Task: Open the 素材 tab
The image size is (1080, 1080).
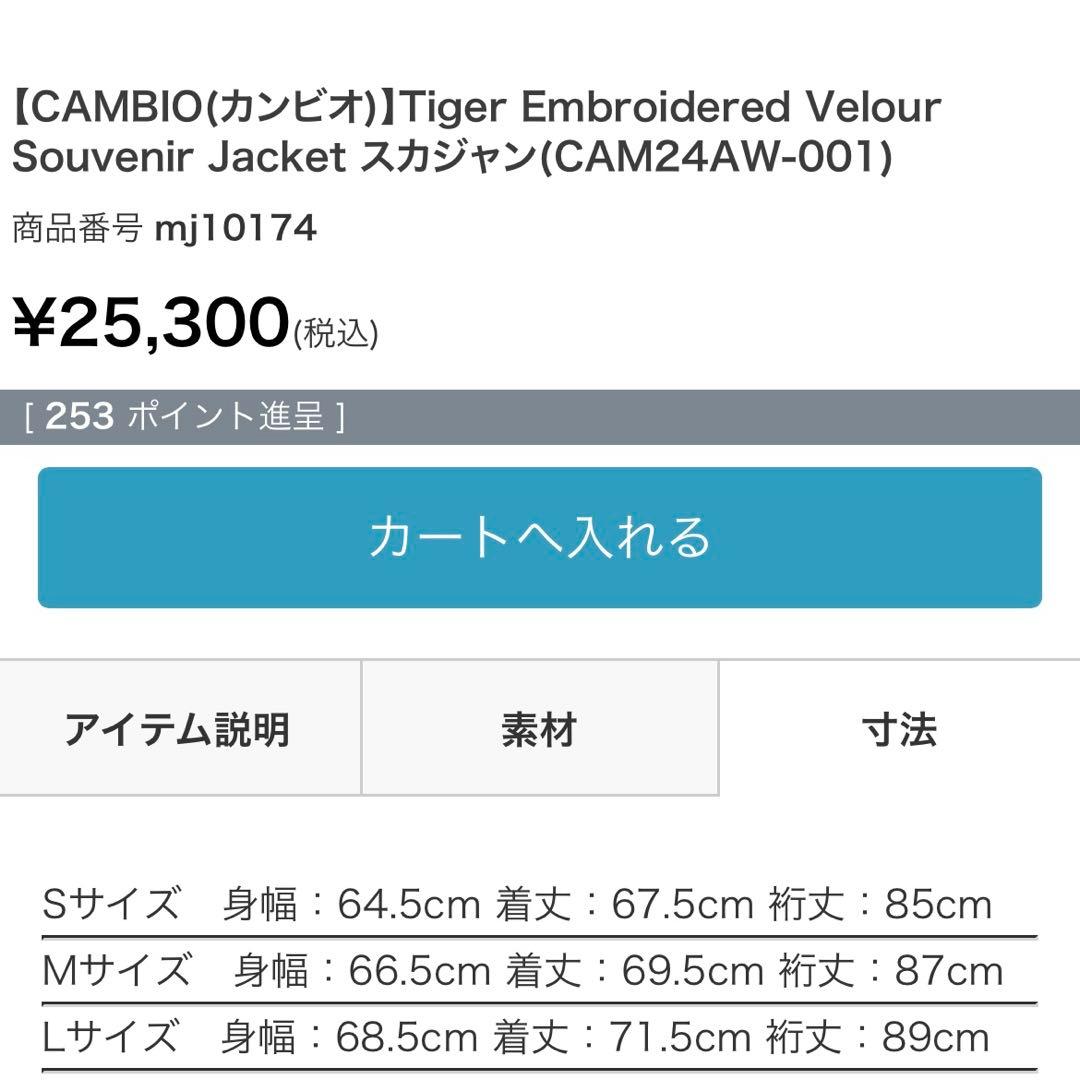Action: [540, 729]
